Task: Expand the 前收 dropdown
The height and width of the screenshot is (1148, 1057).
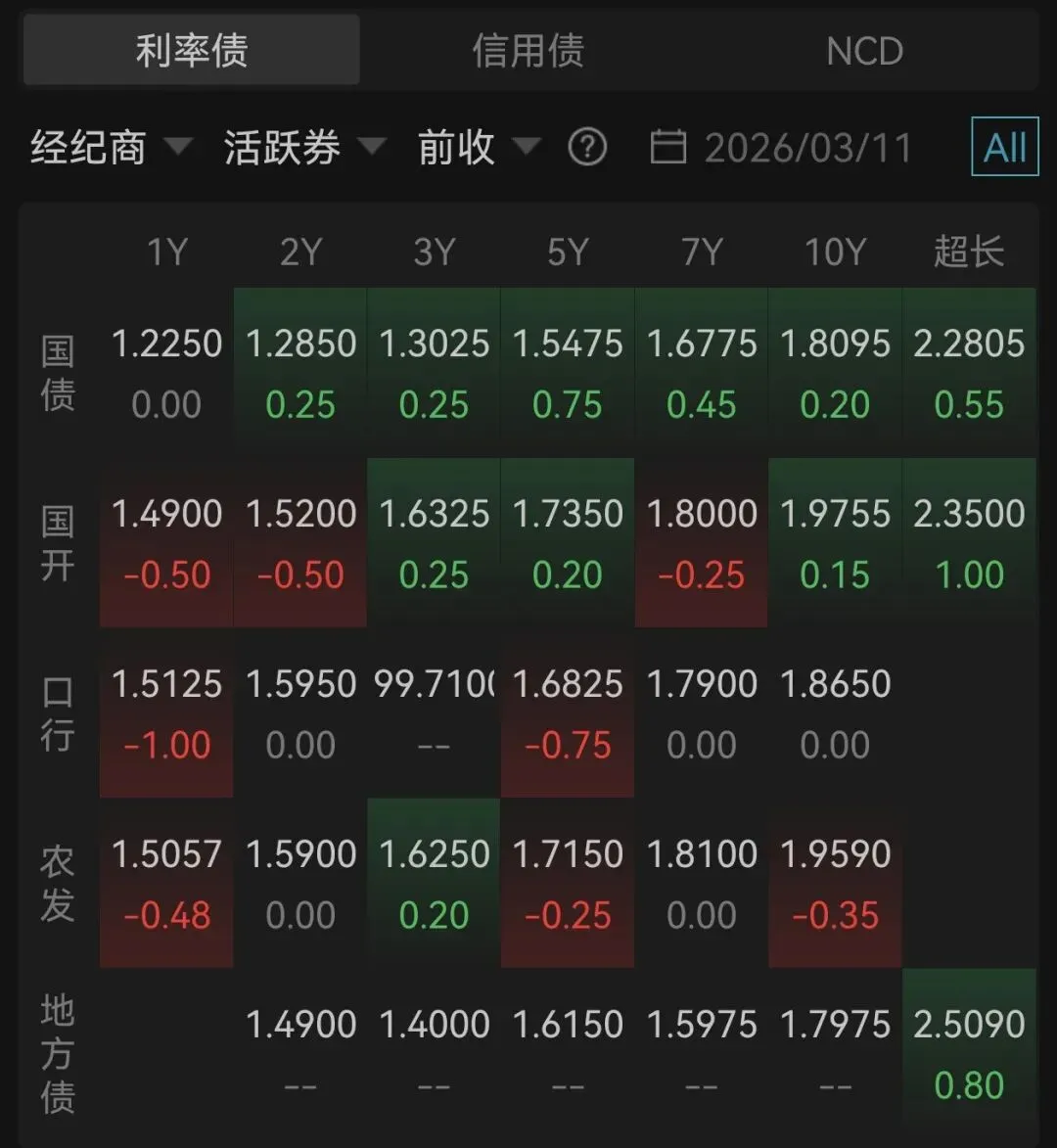Action: [x=480, y=147]
